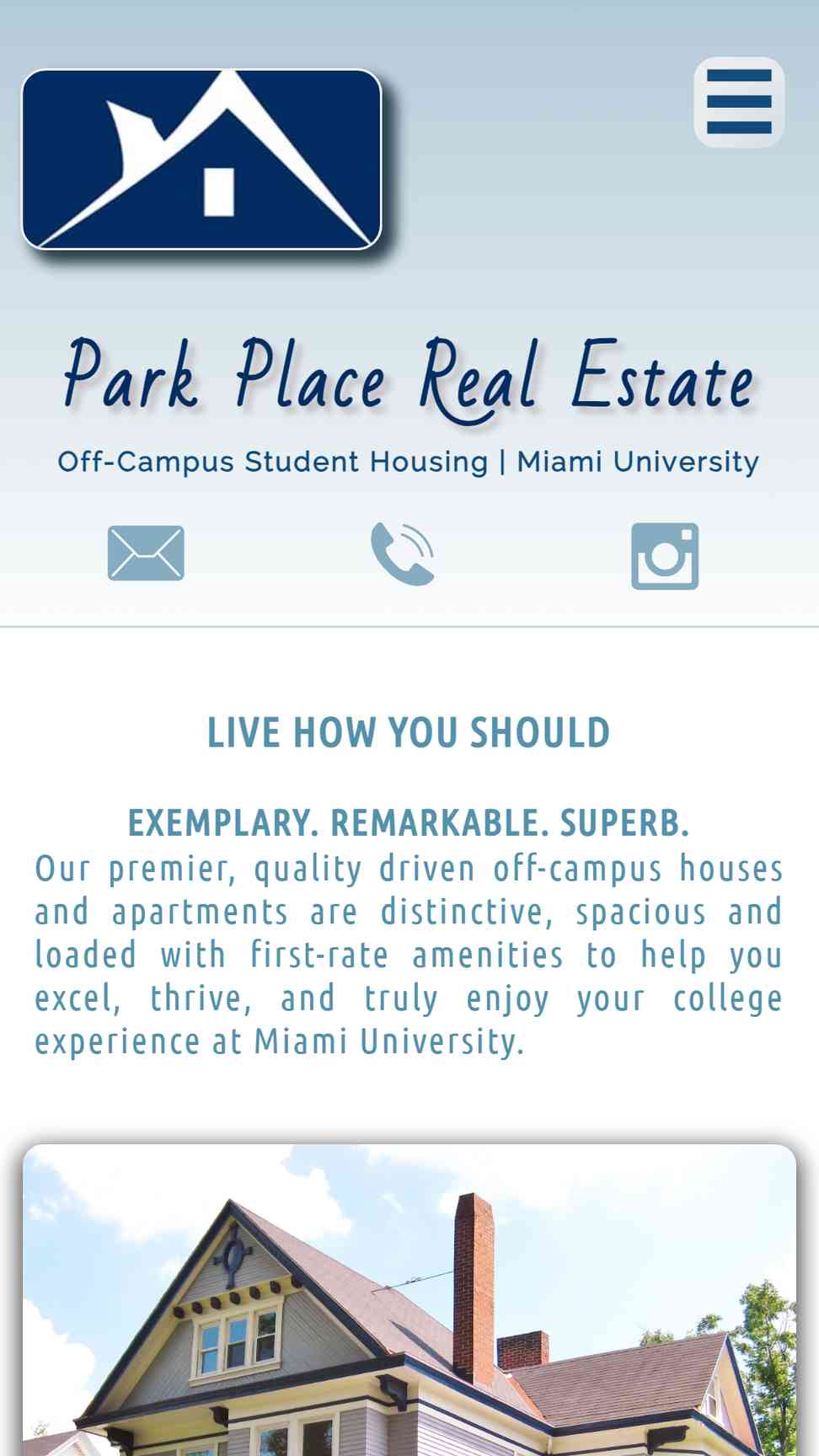Image resolution: width=819 pixels, height=1456 pixels.
Task: Open the hamburger navigation menu
Action: 739,102
